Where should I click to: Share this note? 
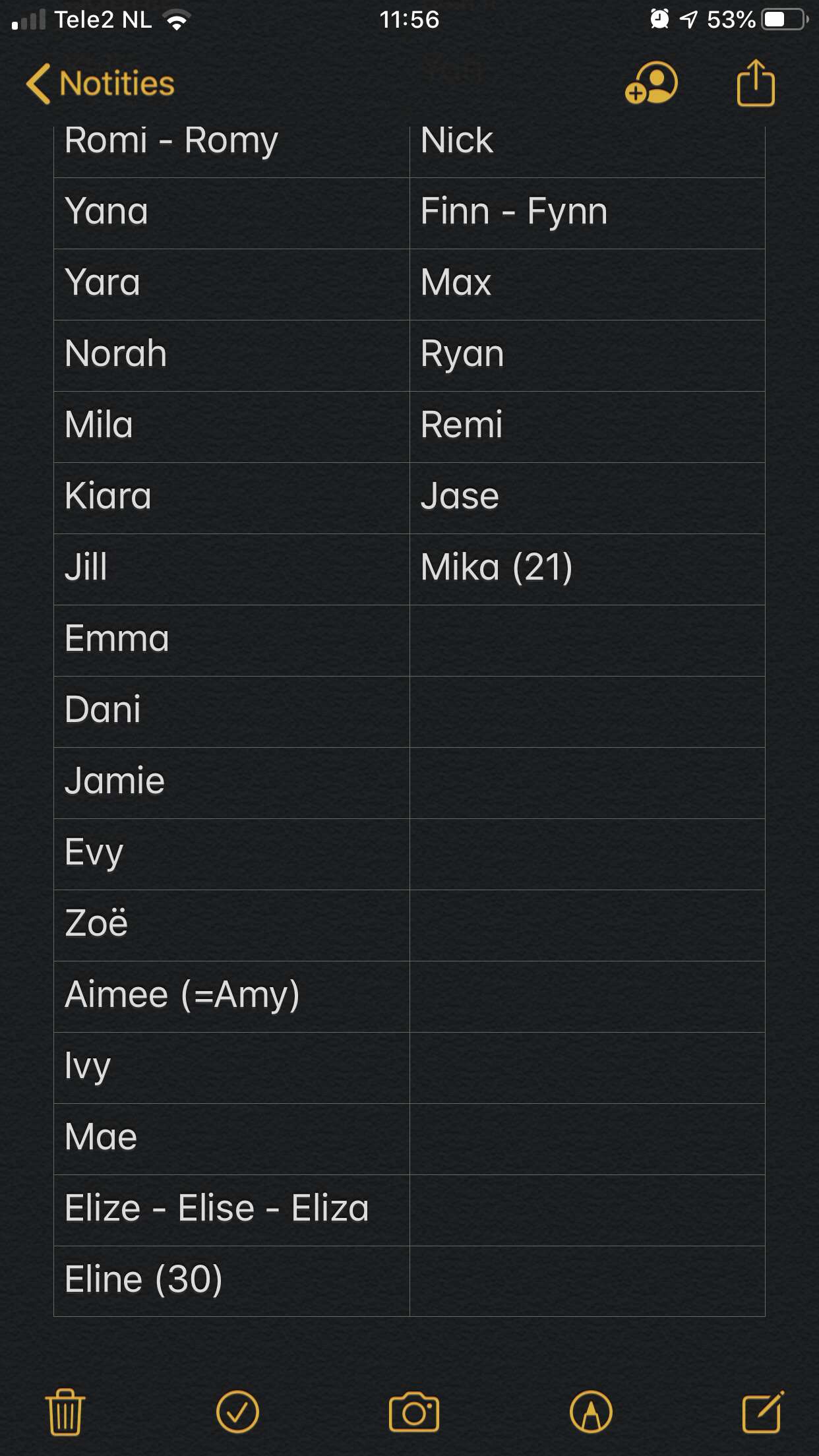pyautogui.click(x=756, y=82)
